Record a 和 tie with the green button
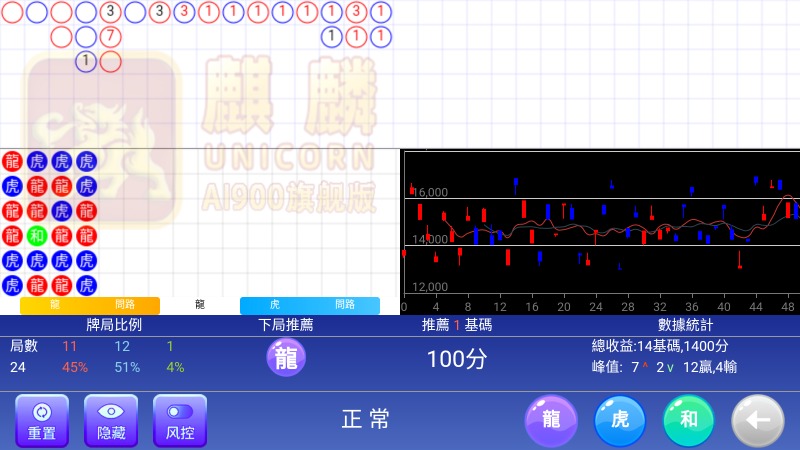Screen dimensions: 800x450 coord(689,421)
